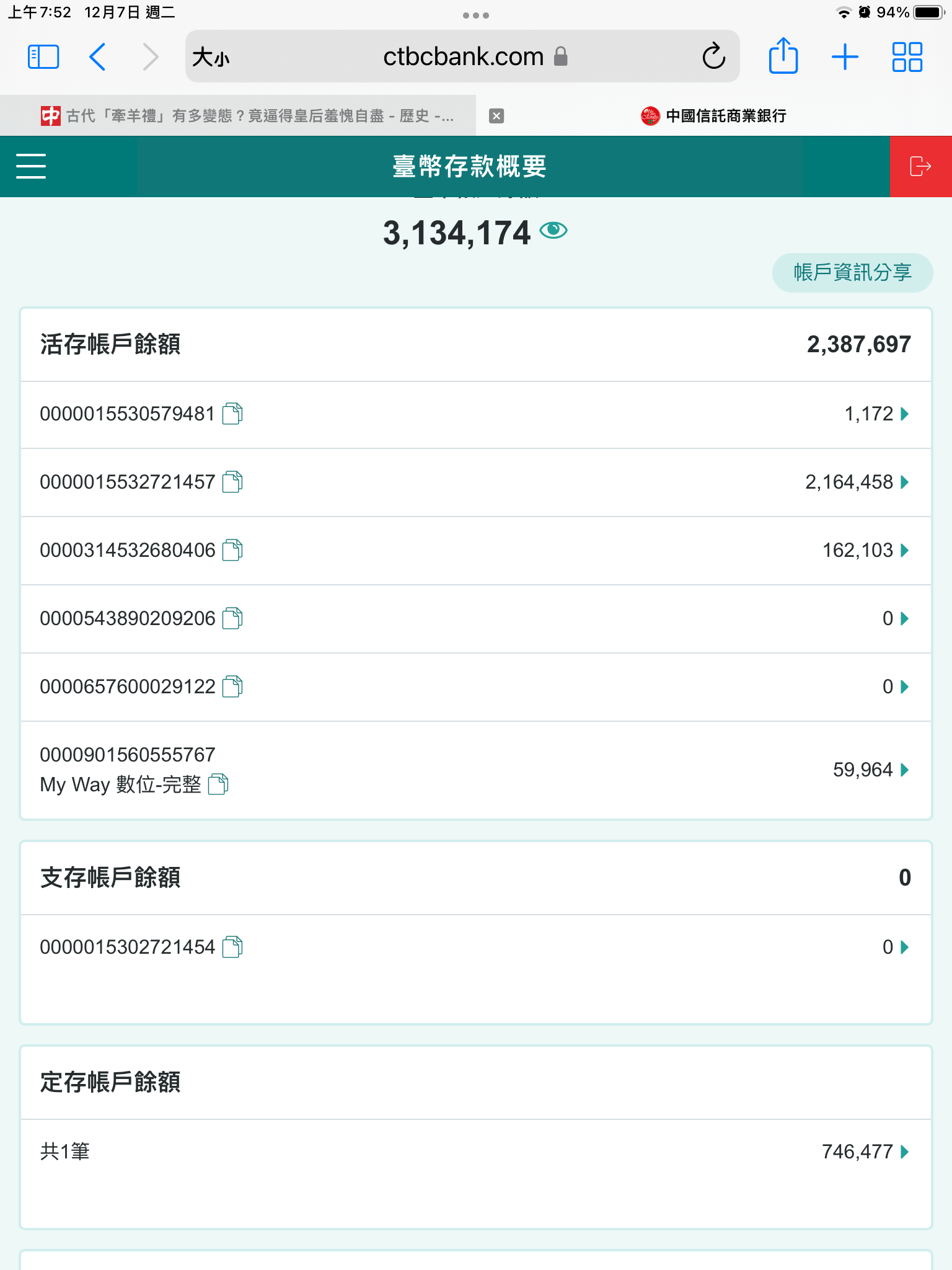This screenshot has width=952, height=1270.
Task: Go back to the previous page in Safari
Action: [98, 57]
